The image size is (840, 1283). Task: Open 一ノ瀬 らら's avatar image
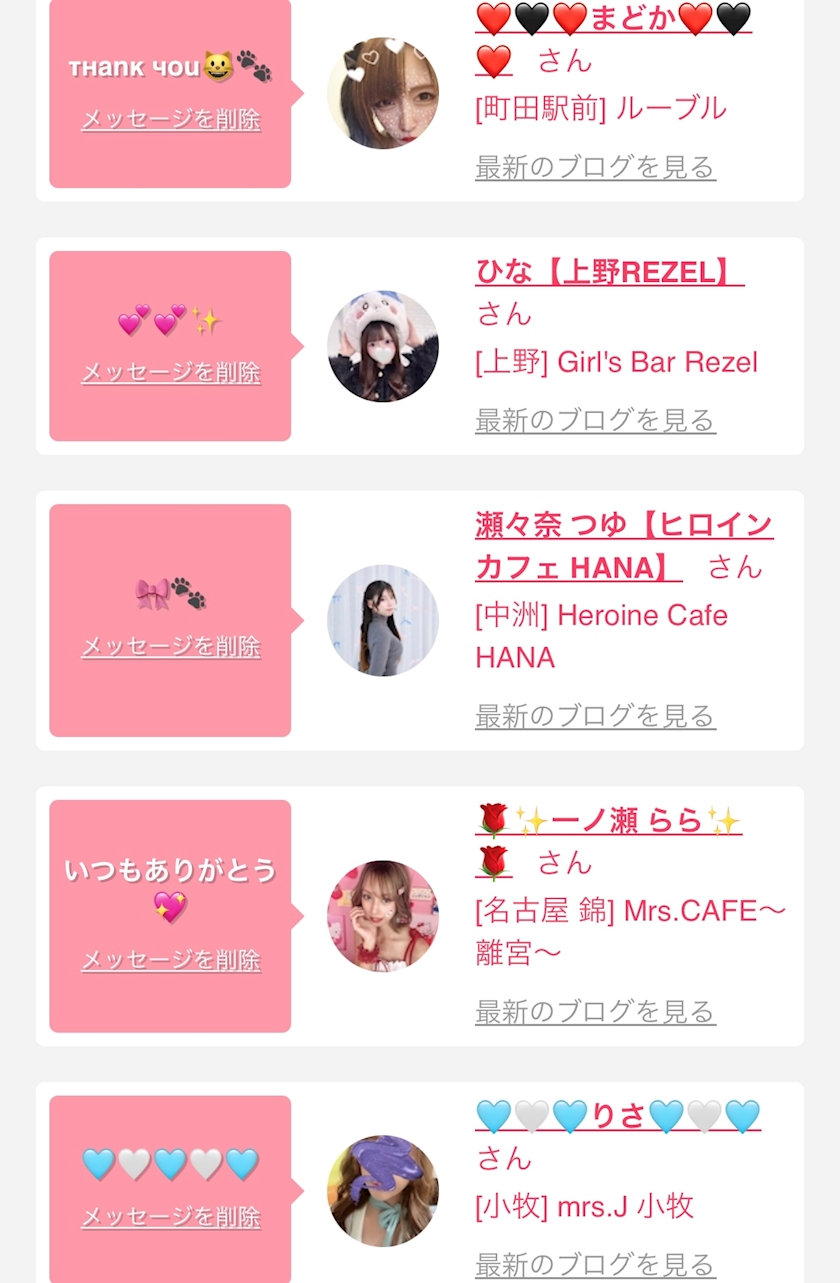point(383,916)
